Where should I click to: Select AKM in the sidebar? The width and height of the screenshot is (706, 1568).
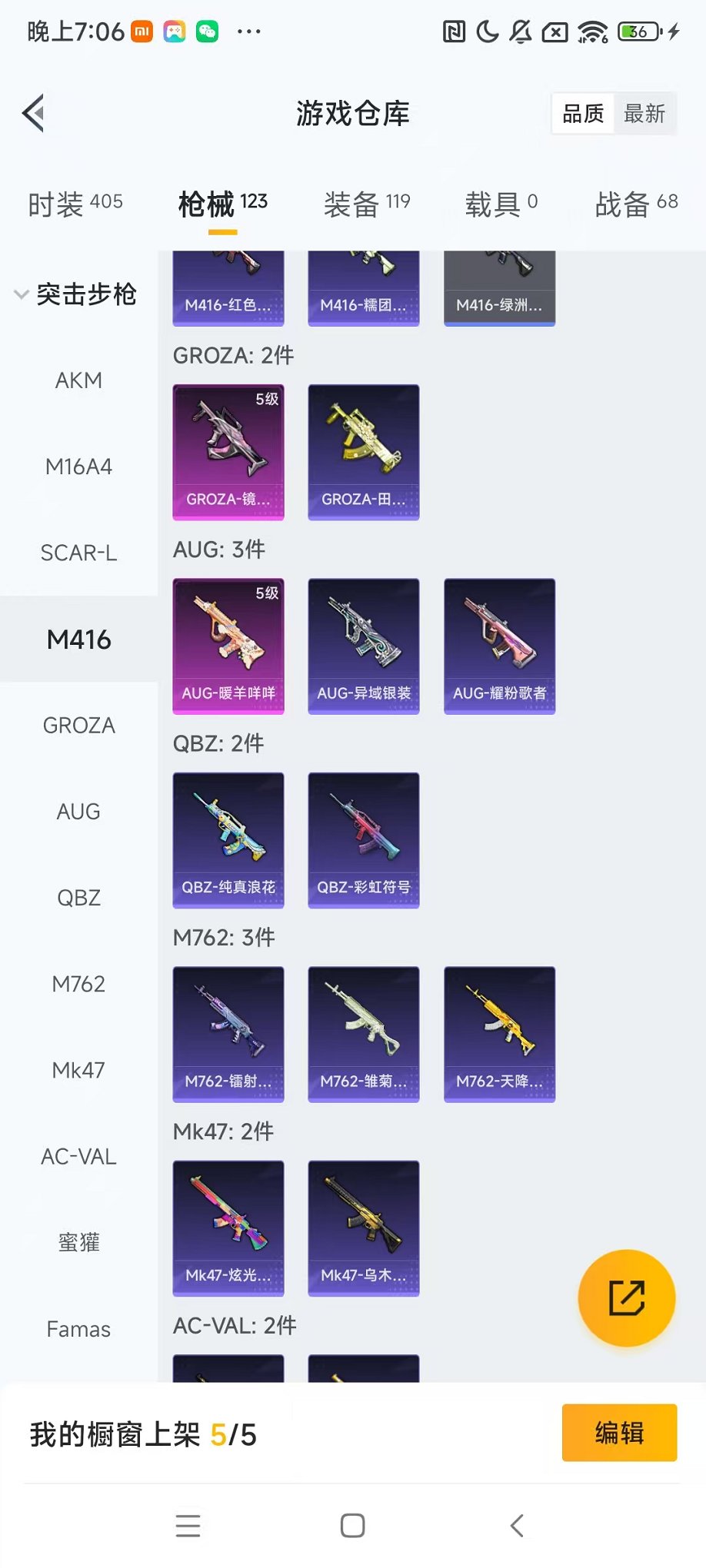pyautogui.click(x=78, y=380)
